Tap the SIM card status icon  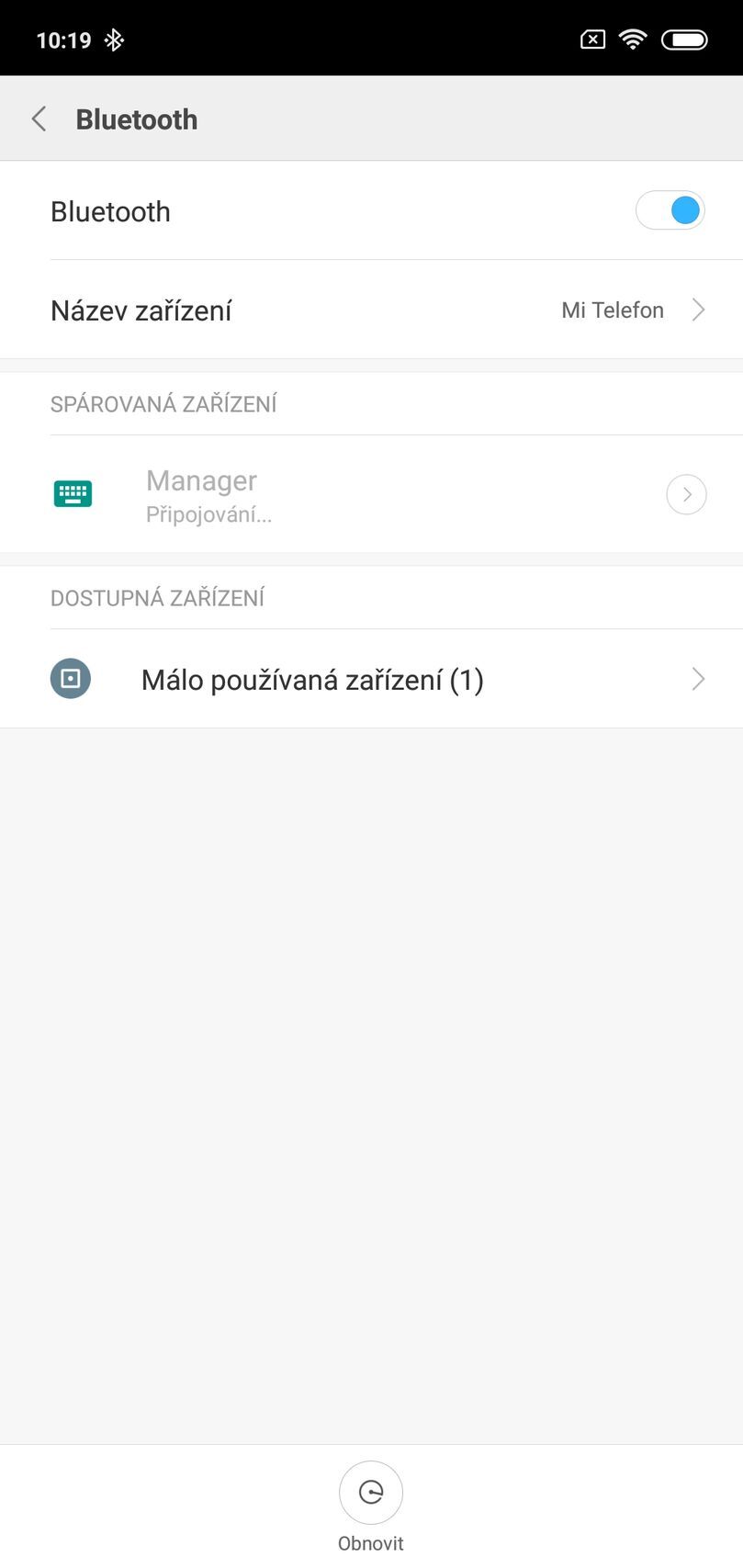click(x=591, y=39)
